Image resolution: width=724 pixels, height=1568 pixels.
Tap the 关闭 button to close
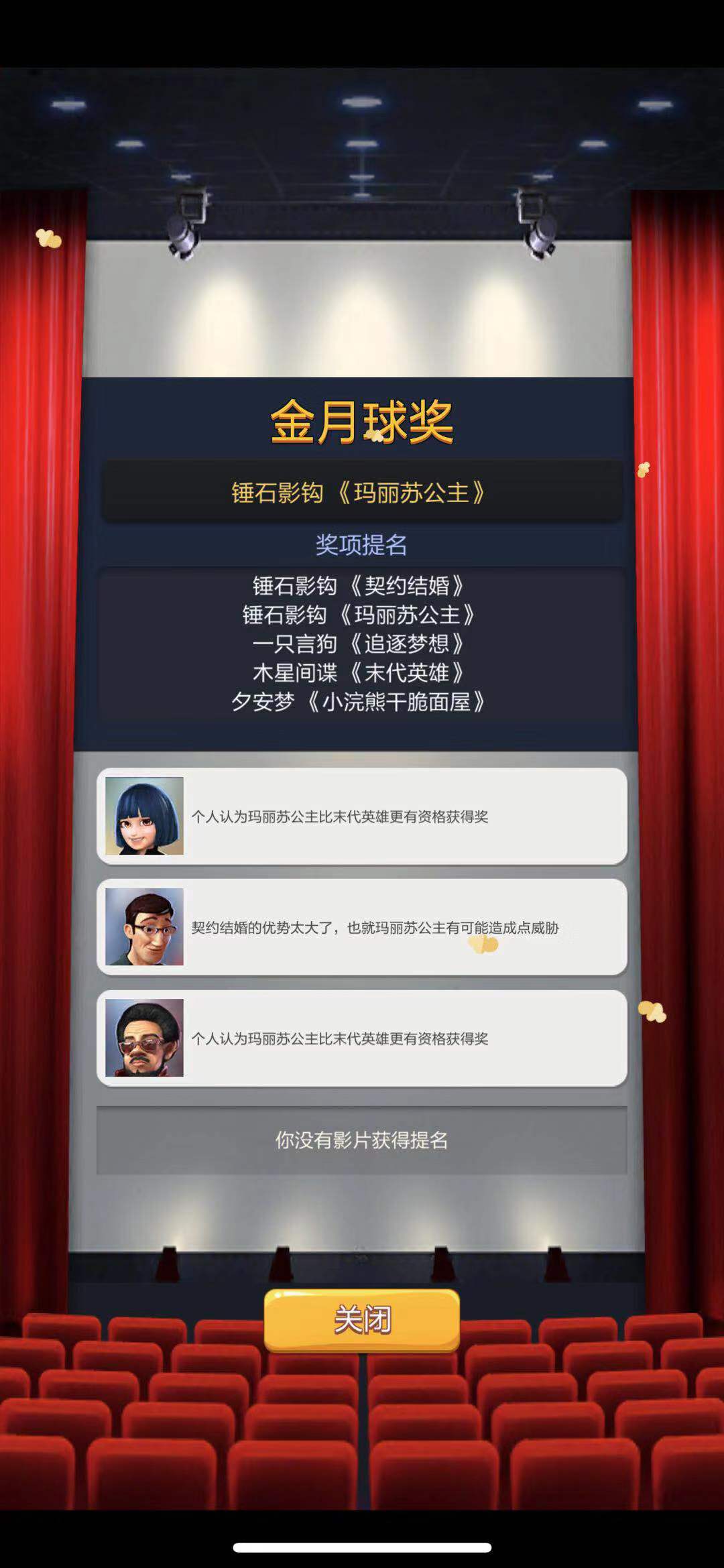362,1319
